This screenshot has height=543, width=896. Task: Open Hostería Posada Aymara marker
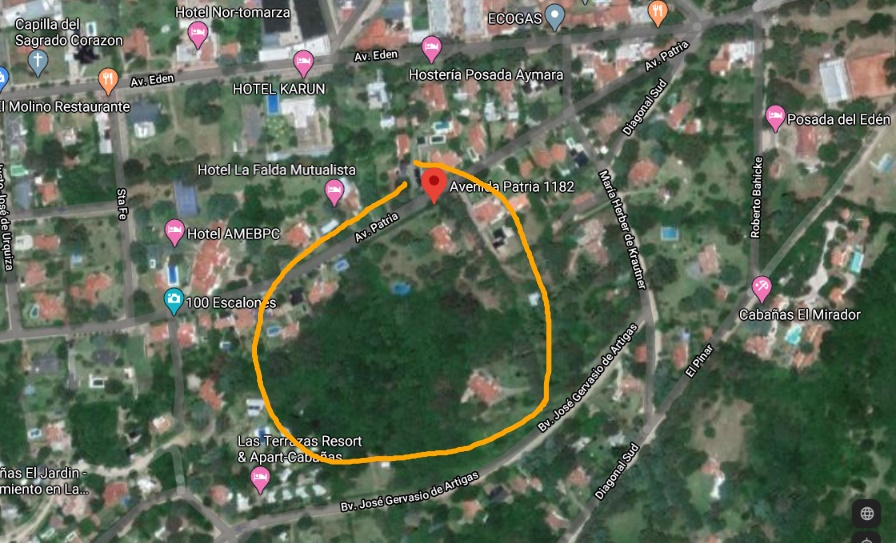pos(431,47)
